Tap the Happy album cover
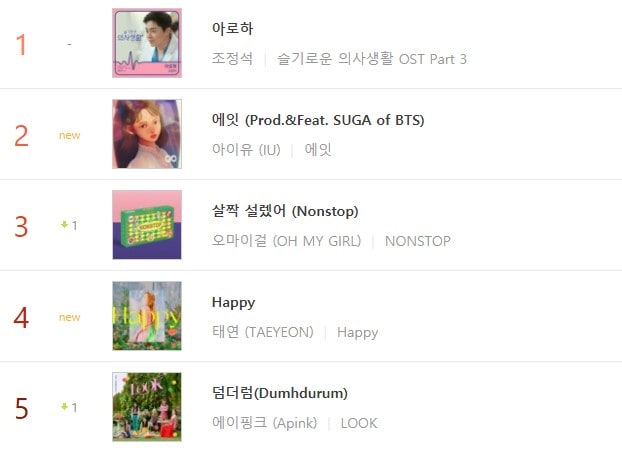This screenshot has width=622, height=452. tap(147, 316)
